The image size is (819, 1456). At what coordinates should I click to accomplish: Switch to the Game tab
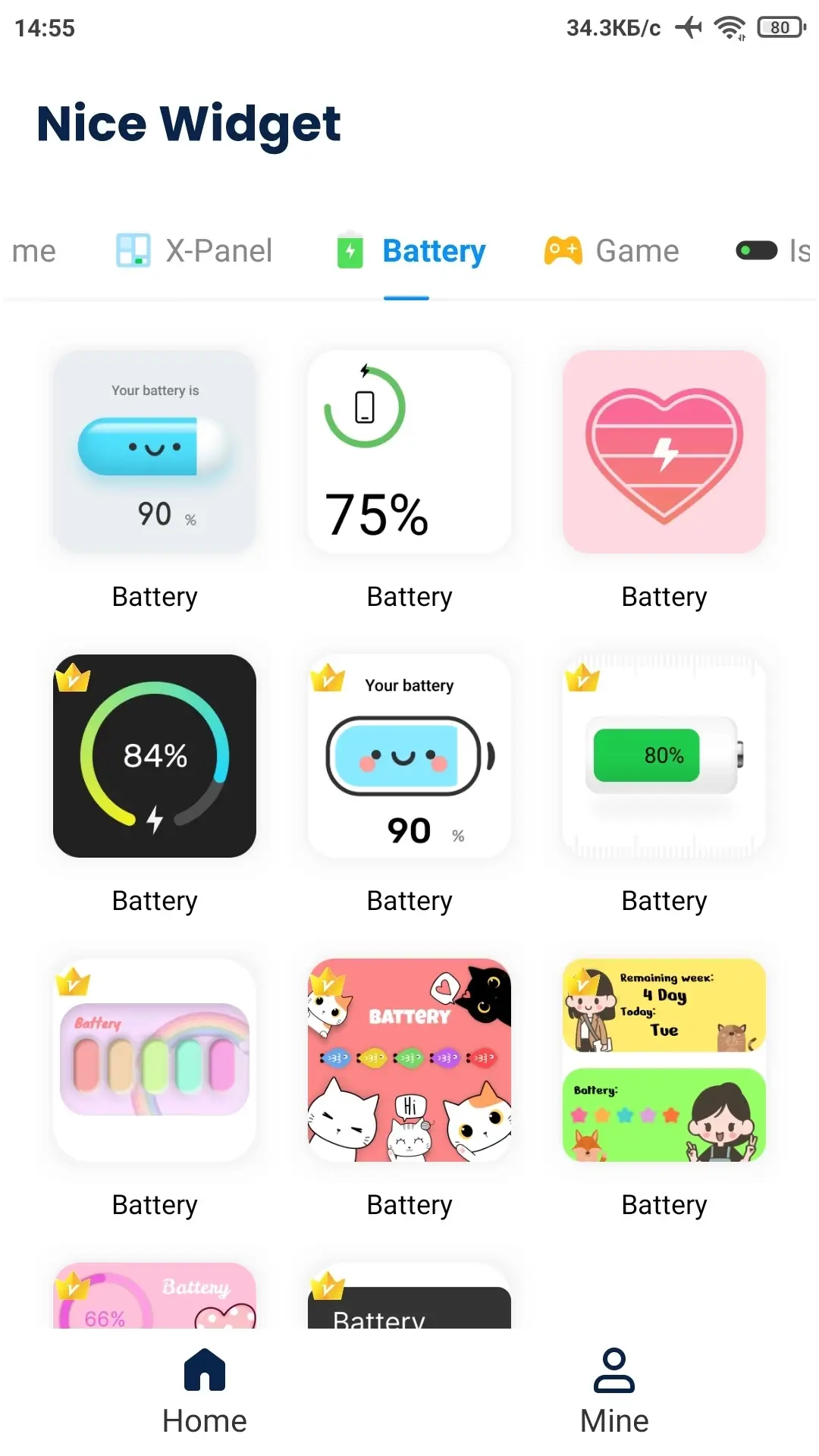(612, 251)
